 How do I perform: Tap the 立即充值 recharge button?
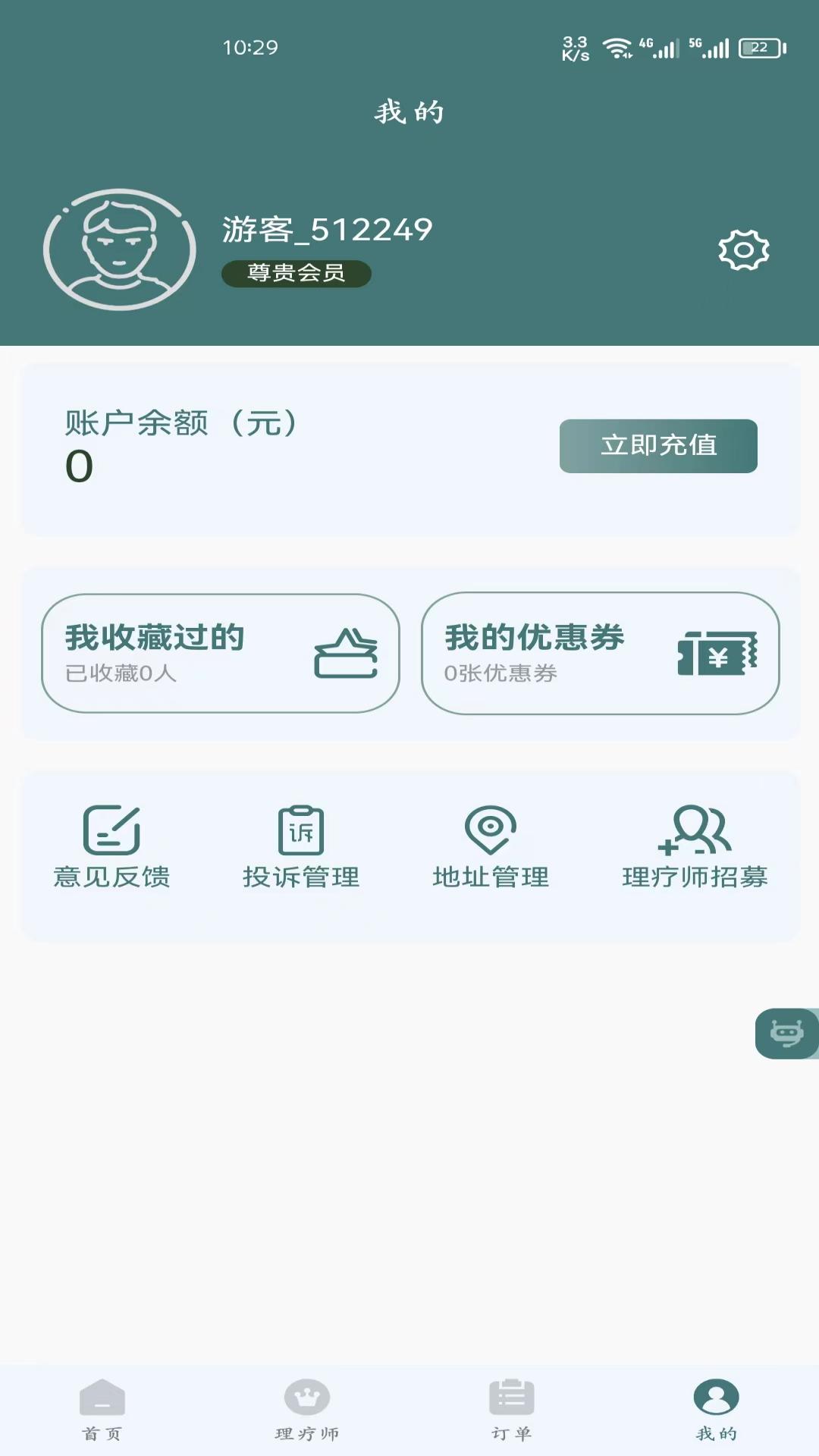[657, 447]
